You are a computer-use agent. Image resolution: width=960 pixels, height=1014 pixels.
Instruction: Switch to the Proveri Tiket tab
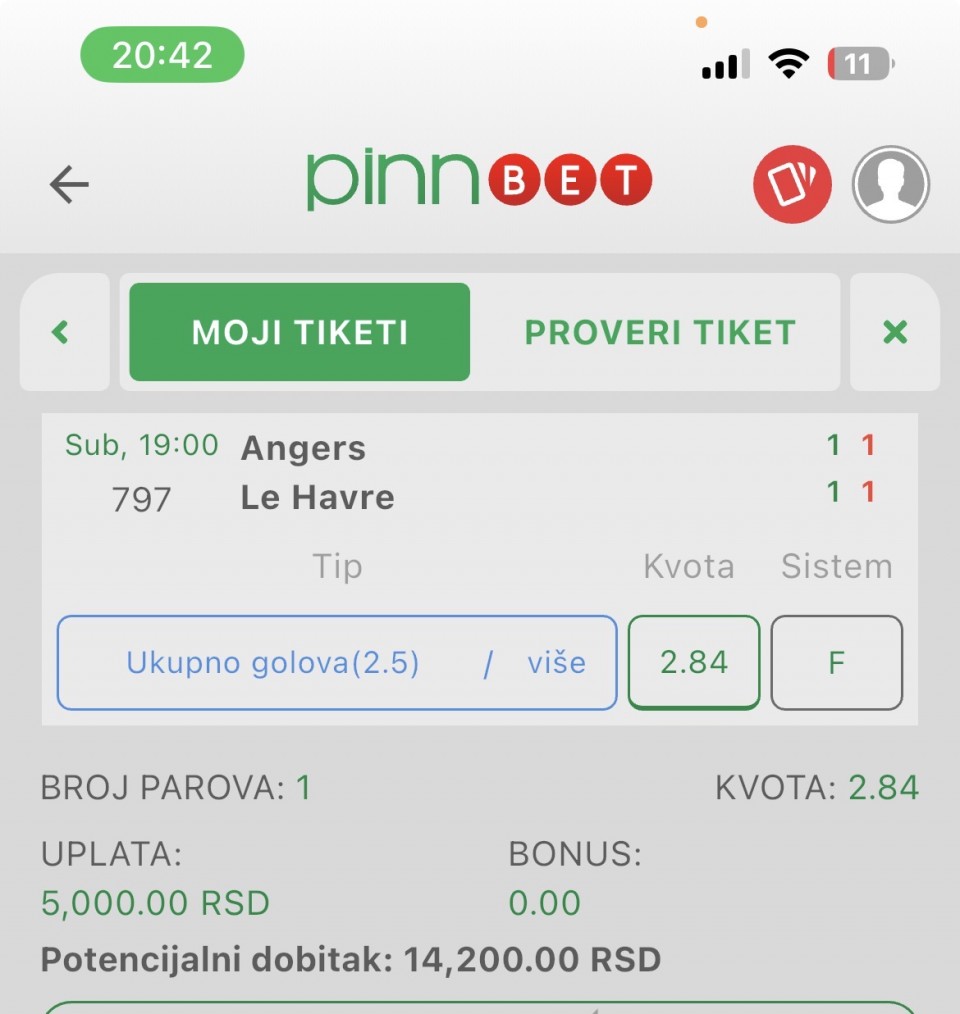click(x=660, y=332)
